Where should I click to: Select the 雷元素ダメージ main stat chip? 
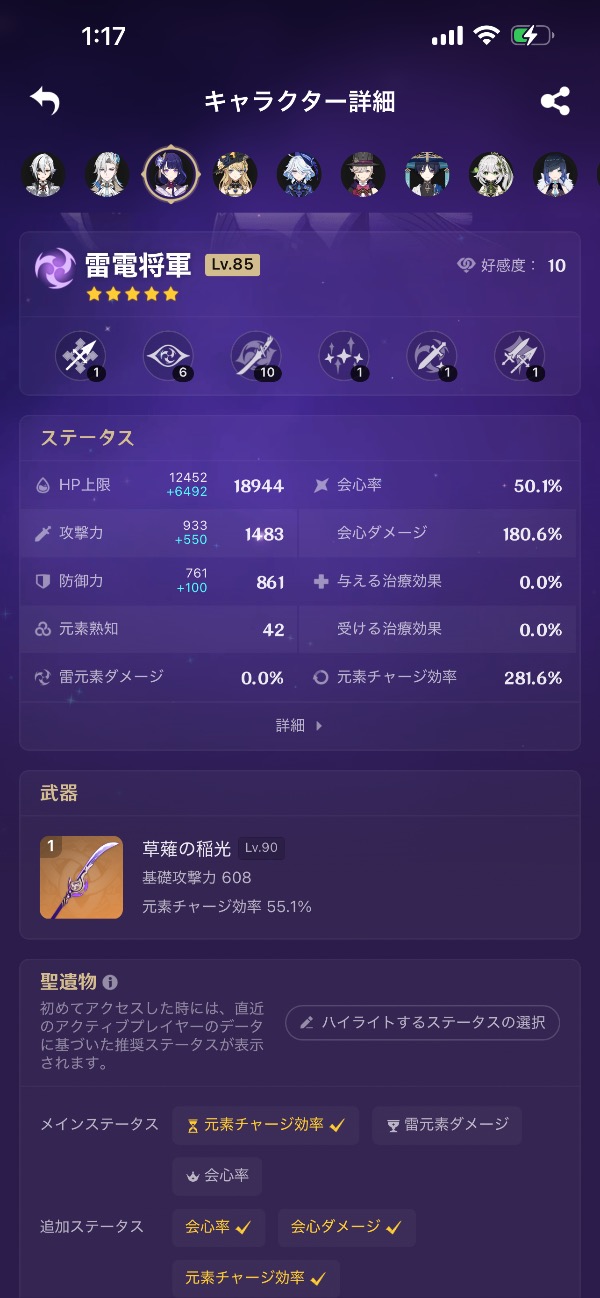click(447, 1125)
